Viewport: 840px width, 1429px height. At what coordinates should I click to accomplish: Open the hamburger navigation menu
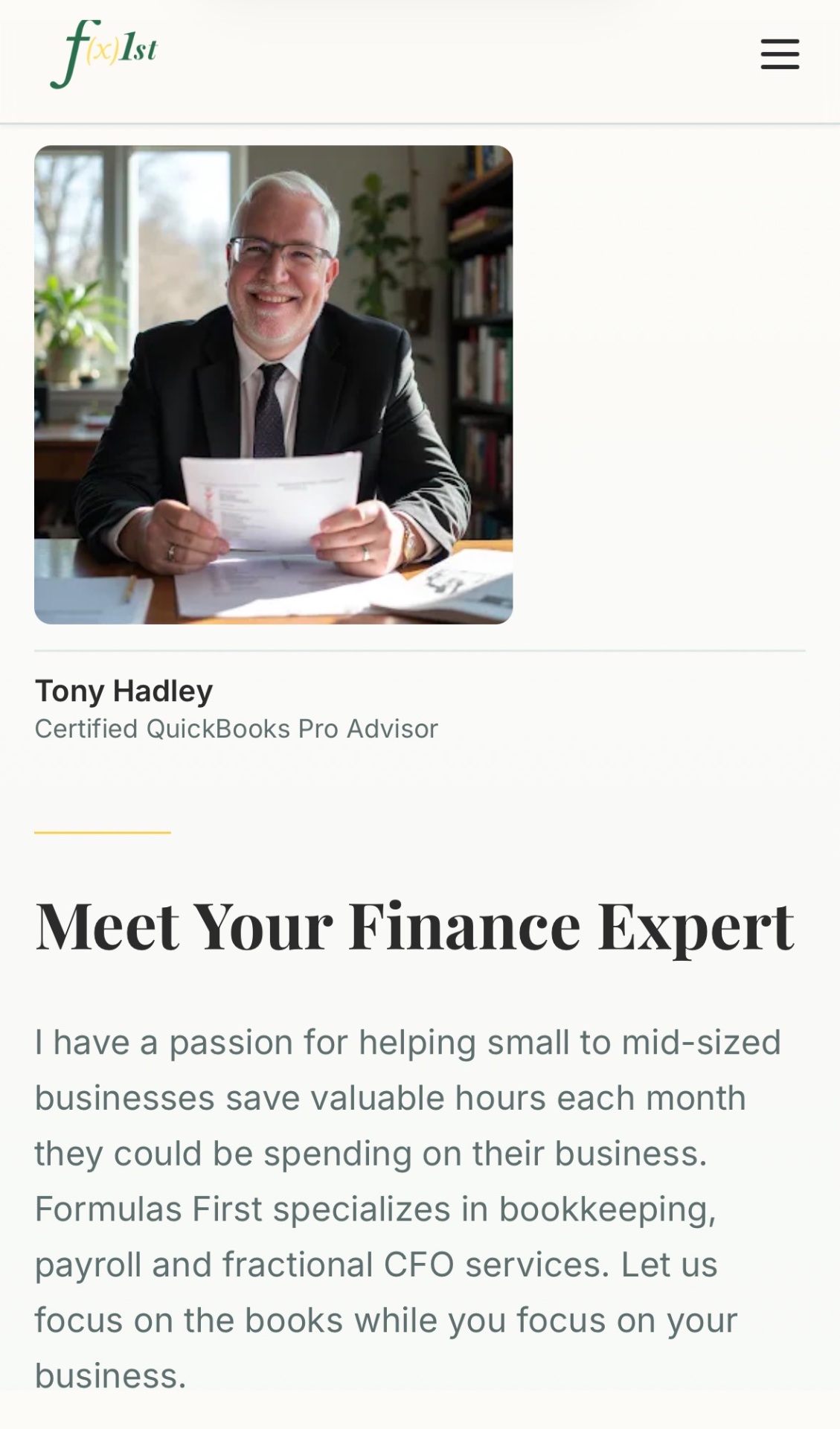click(780, 54)
